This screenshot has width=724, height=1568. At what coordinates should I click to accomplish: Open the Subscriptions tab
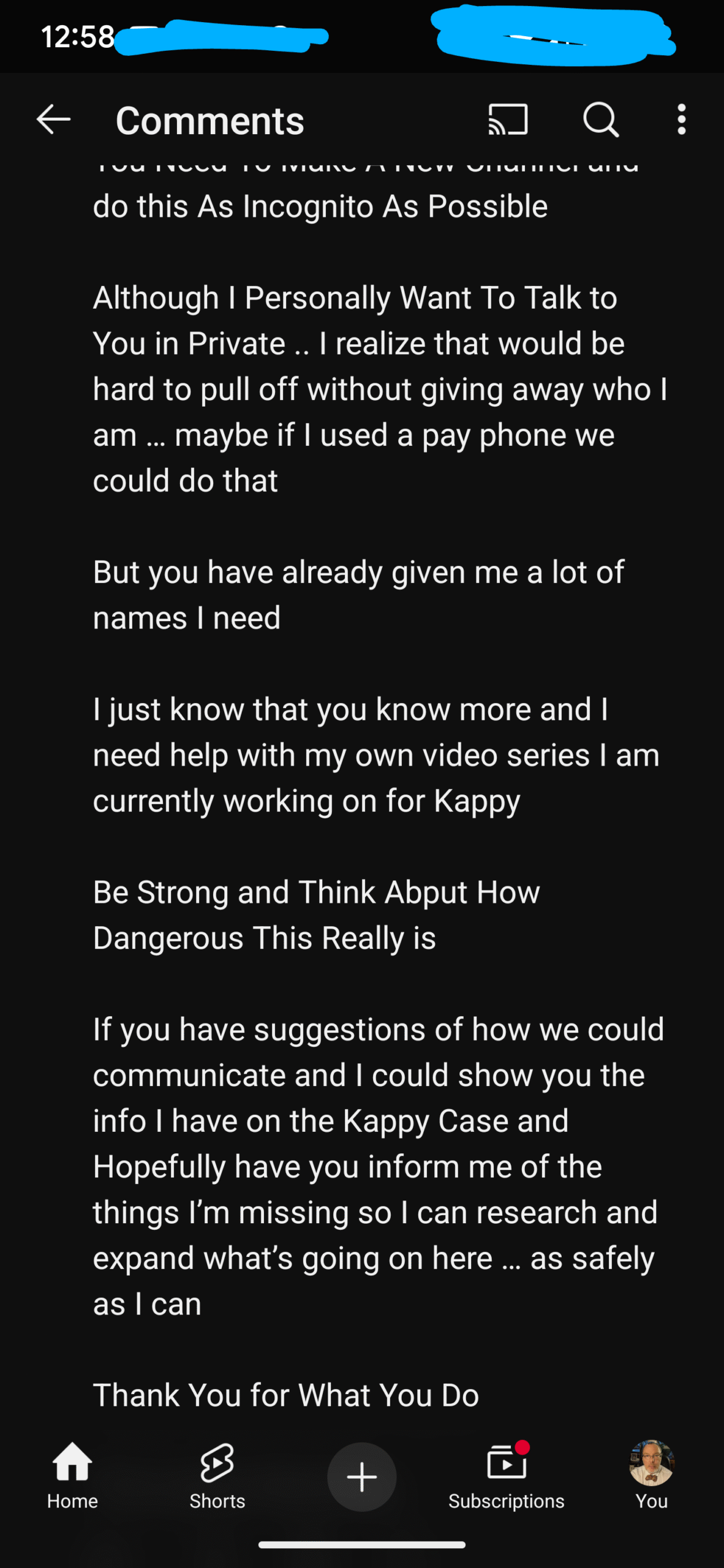506,1475
